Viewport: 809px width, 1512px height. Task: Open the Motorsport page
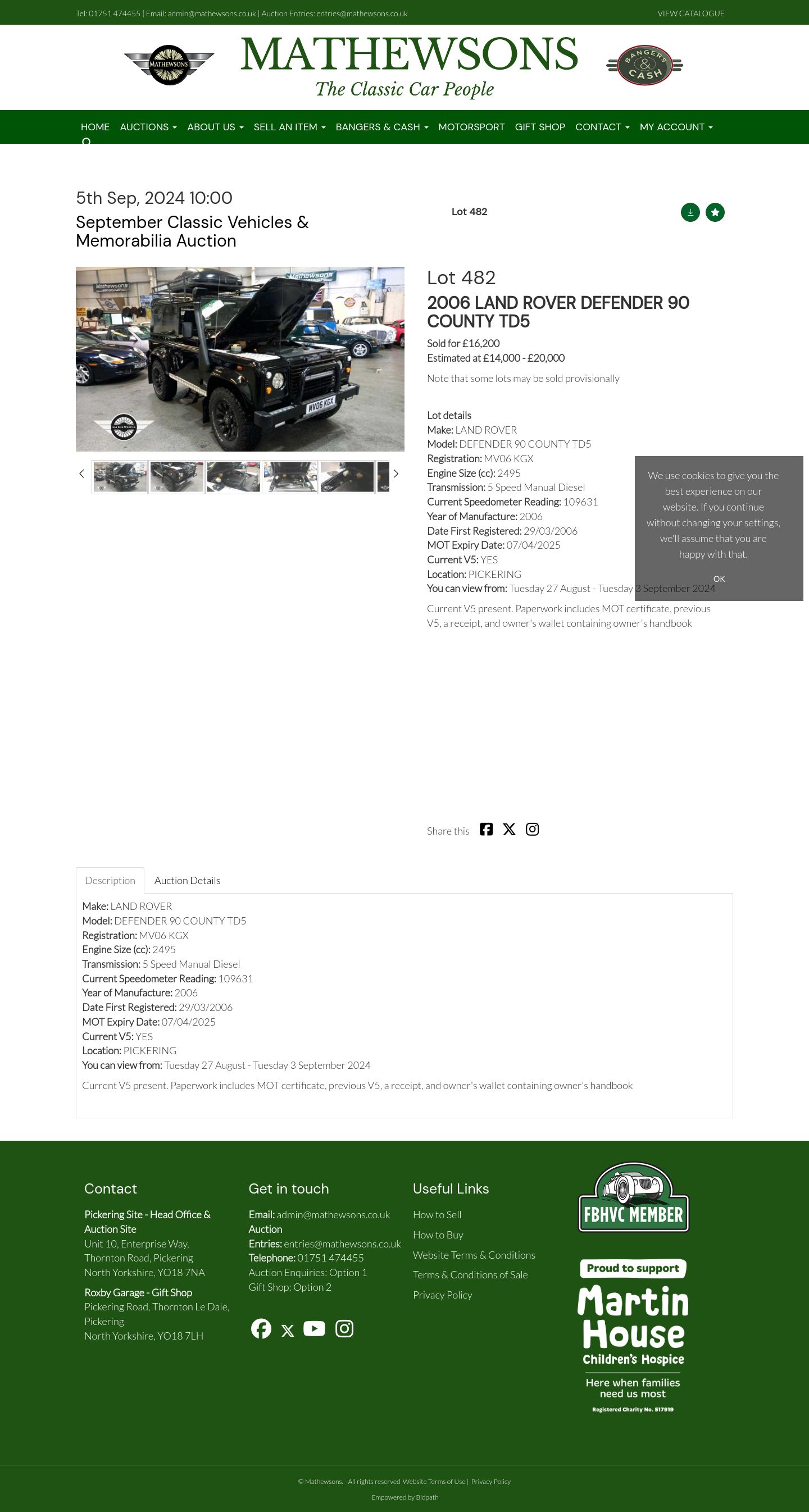tap(471, 127)
